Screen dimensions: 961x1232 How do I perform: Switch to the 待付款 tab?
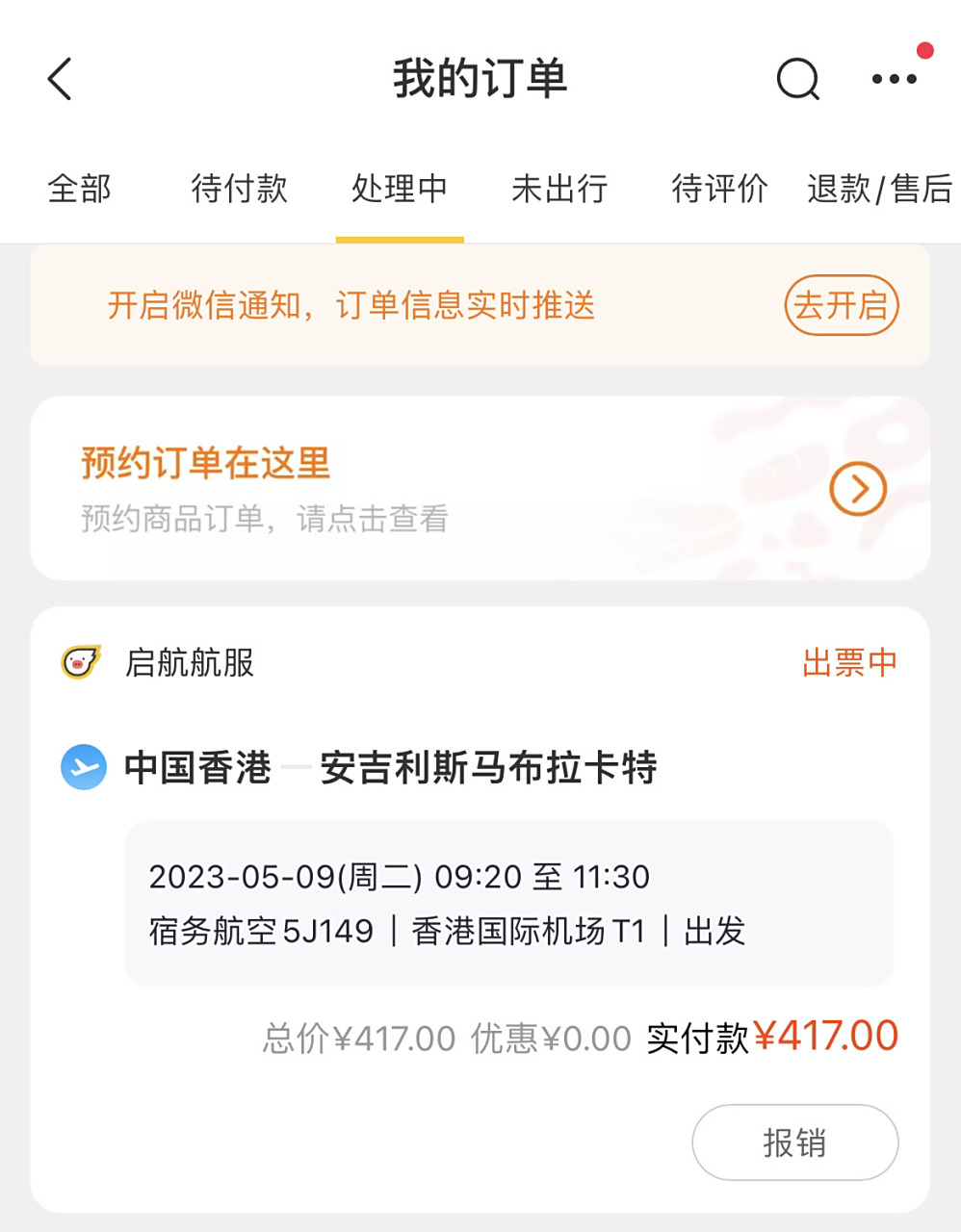point(240,190)
